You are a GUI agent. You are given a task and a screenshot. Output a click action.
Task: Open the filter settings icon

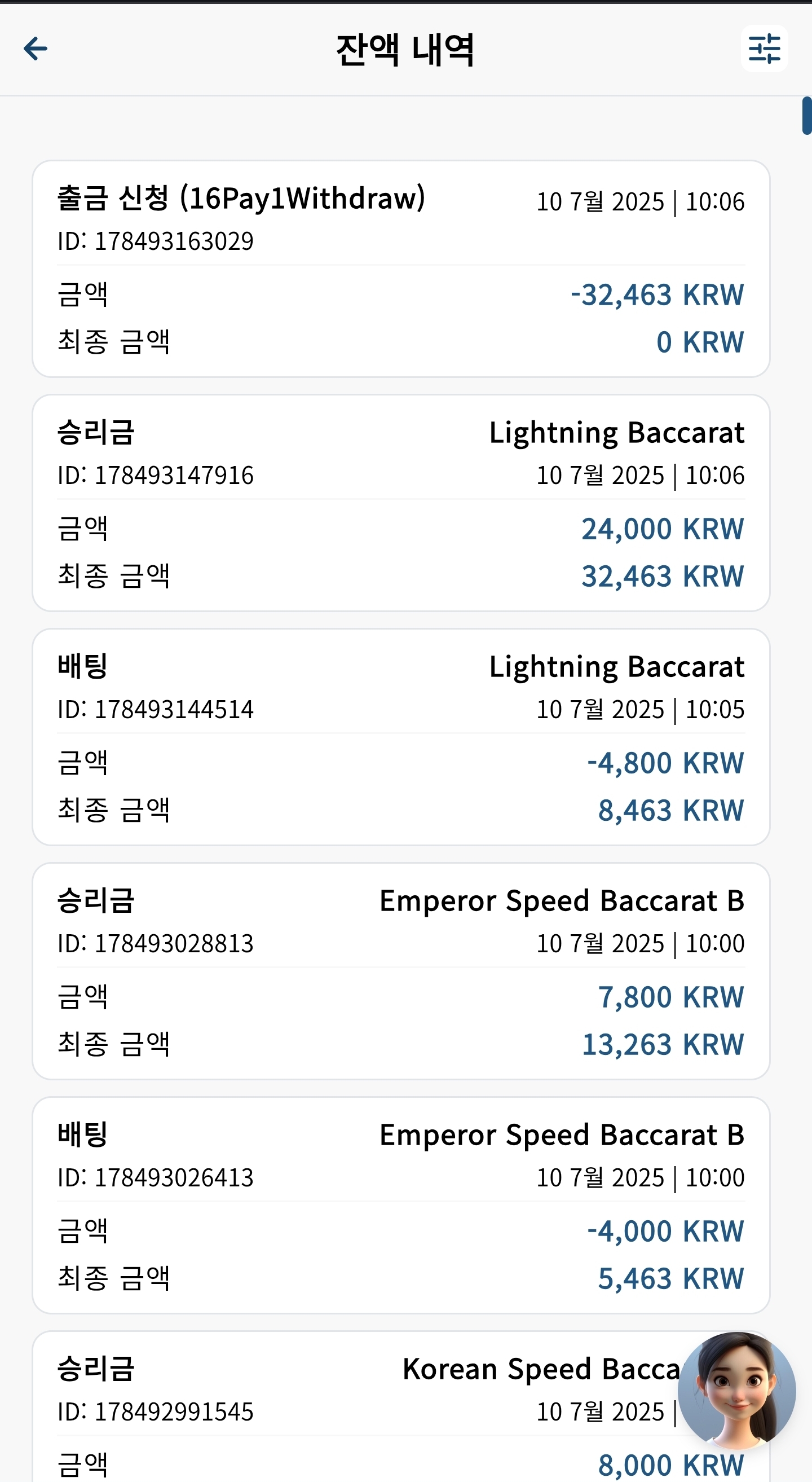click(x=764, y=49)
